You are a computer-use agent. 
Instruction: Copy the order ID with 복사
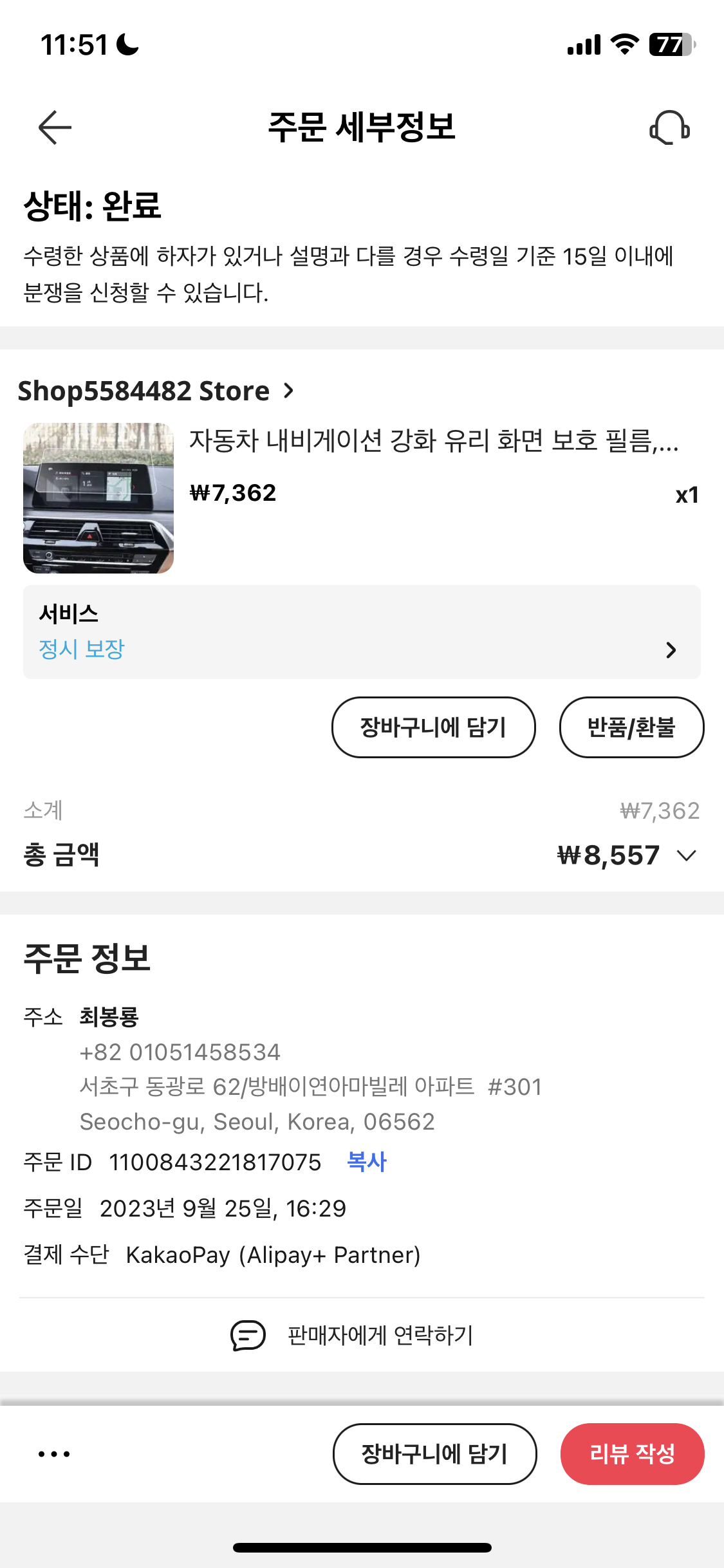pyautogui.click(x=367, y=1162)
